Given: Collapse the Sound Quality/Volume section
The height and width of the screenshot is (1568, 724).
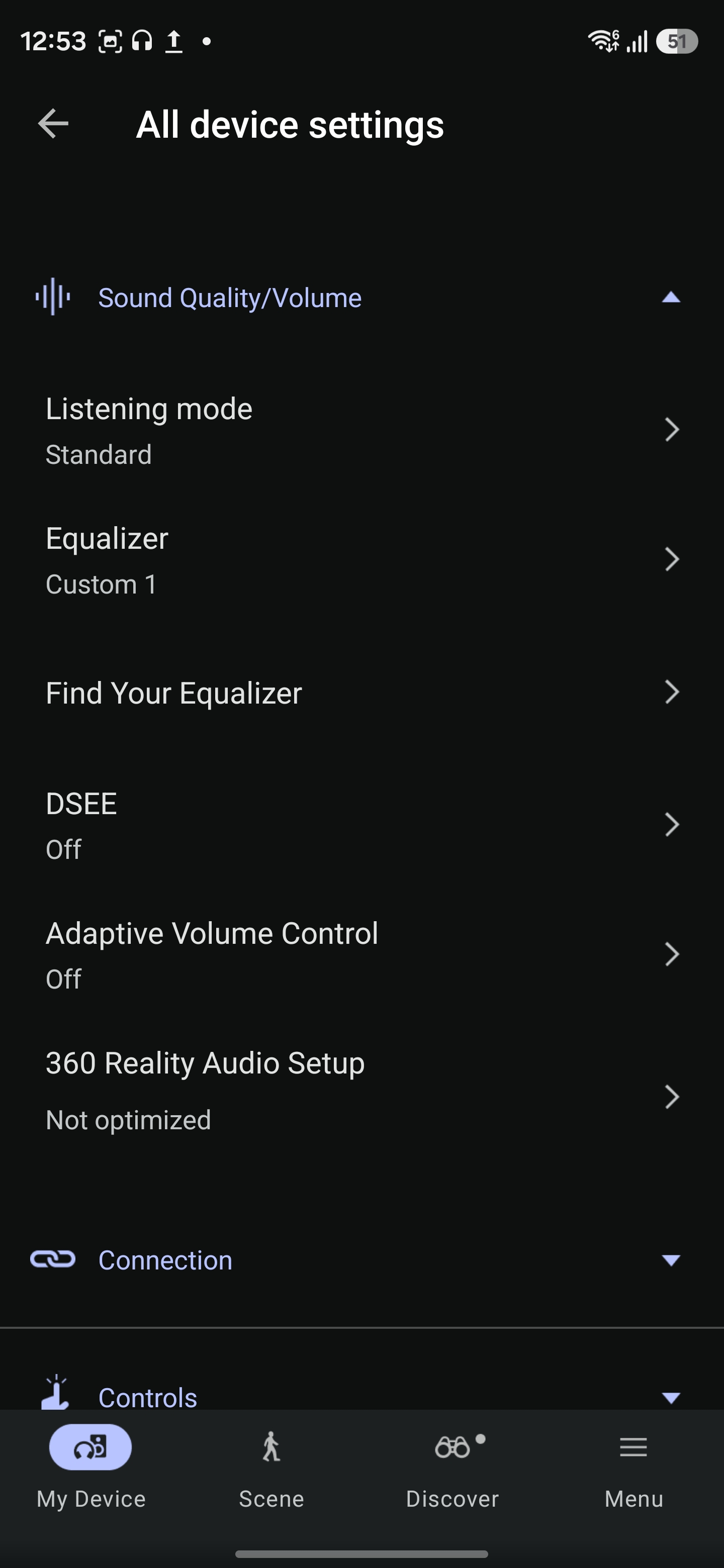Looking at the screenshot, I should (x=671, y=298).
